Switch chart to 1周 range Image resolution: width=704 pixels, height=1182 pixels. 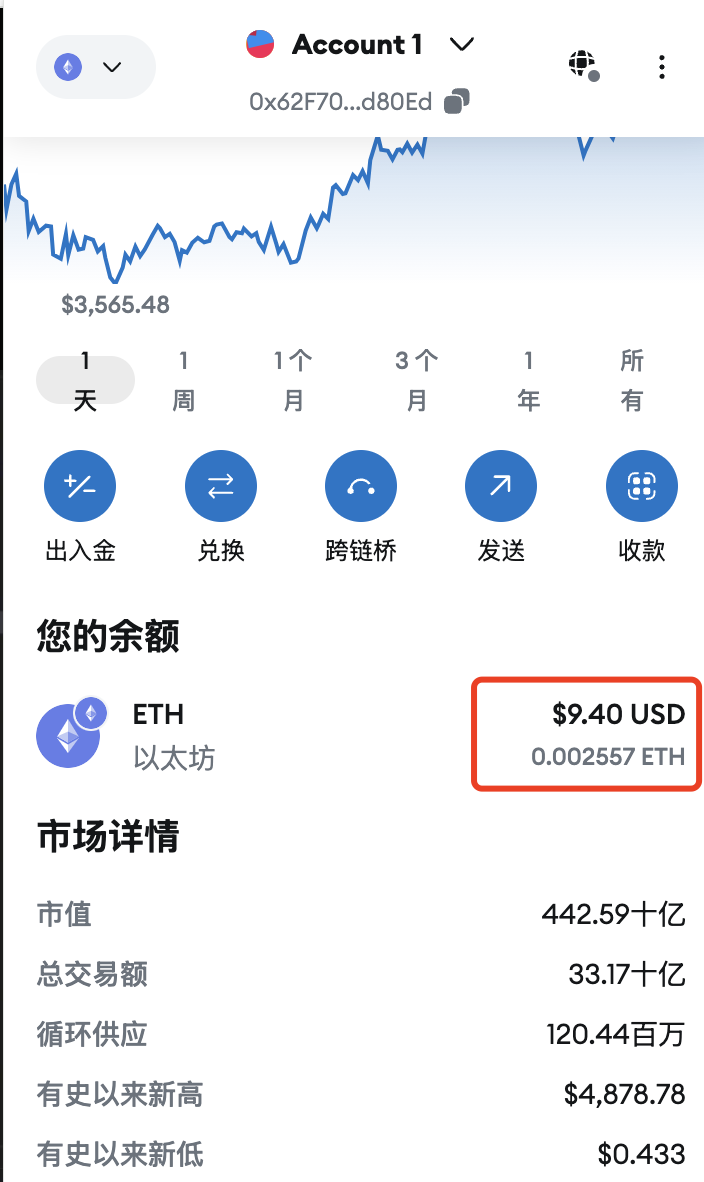click(x=183, y=381)
